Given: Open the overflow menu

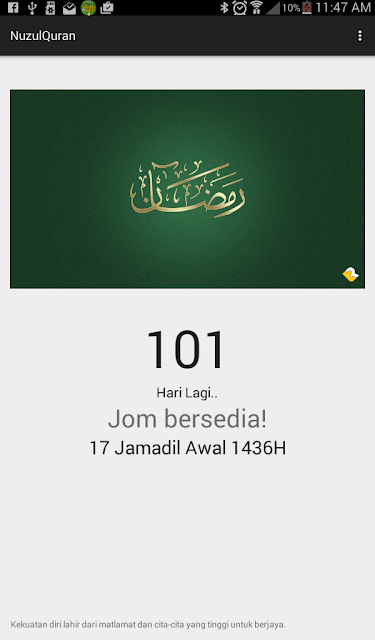Looking at the screenshot, I should pyautogui.click(x=359, y=36).
